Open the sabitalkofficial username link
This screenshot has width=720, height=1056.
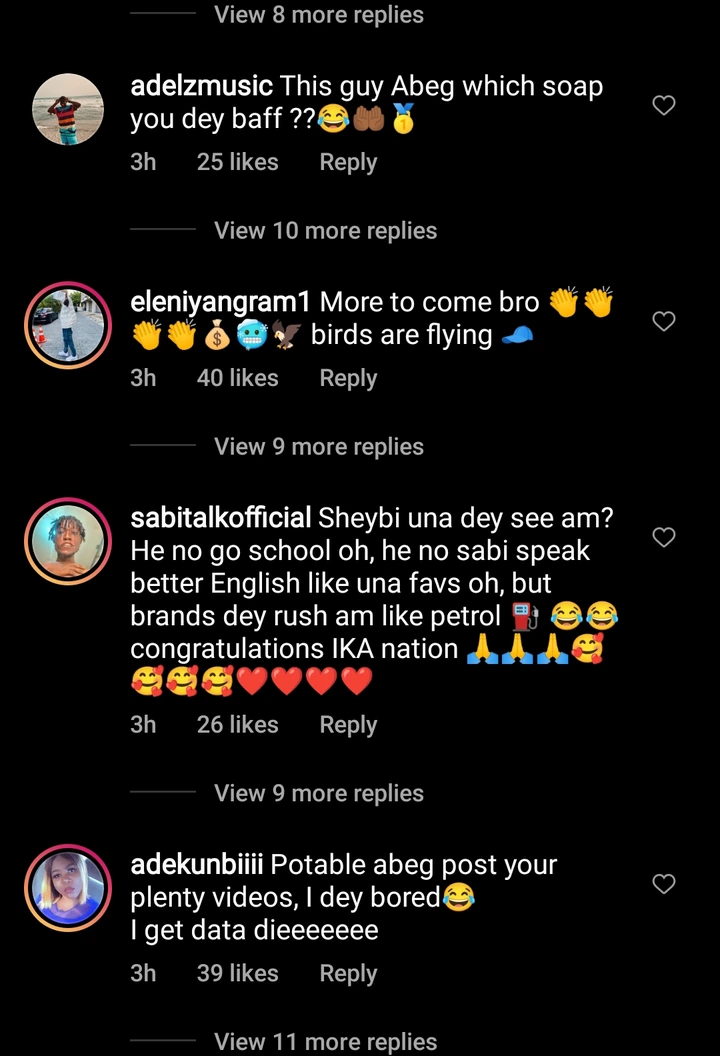click(220, 518)
